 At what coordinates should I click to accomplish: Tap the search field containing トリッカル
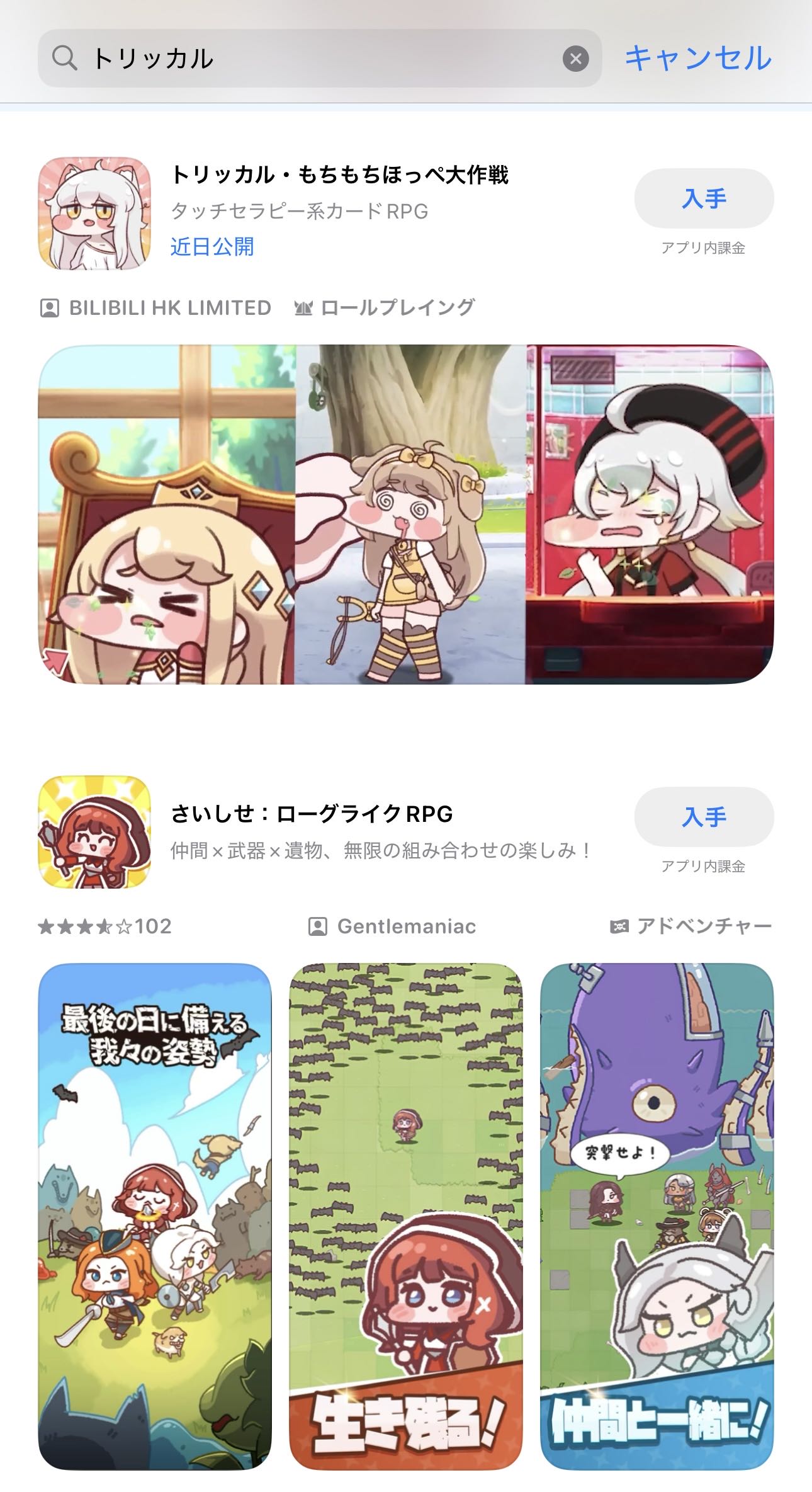point(315,59)
